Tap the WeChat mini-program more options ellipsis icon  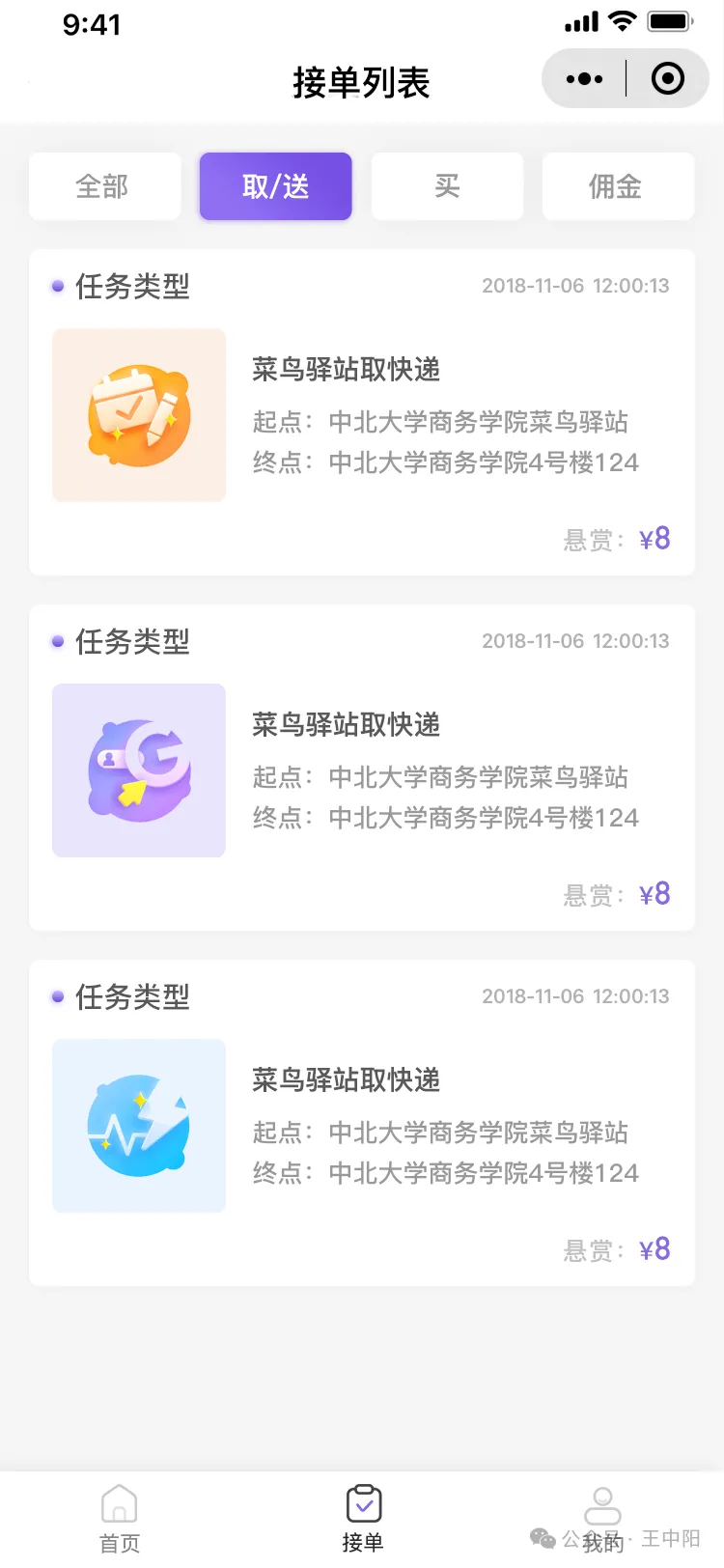point(584,79)
